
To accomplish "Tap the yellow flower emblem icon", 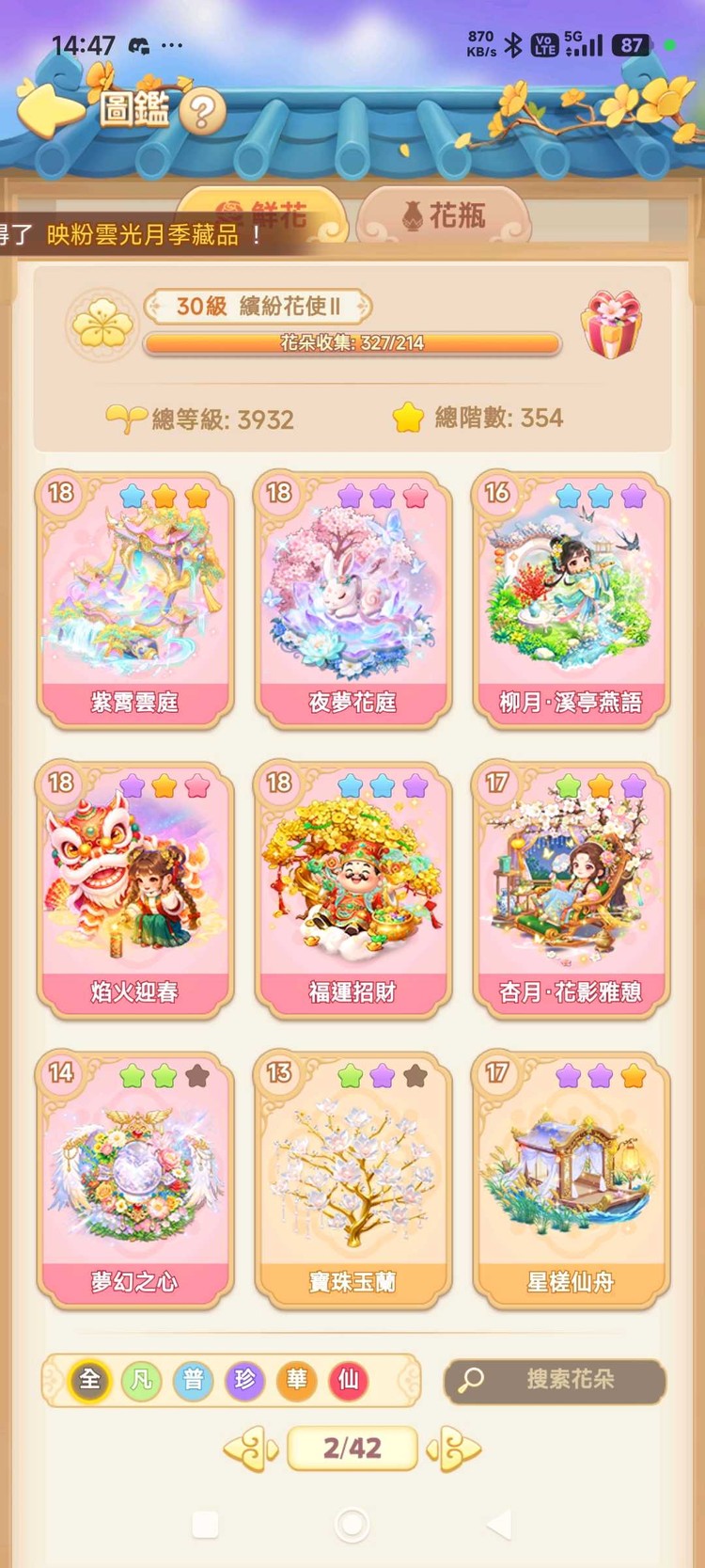I will tap(102, 324).
